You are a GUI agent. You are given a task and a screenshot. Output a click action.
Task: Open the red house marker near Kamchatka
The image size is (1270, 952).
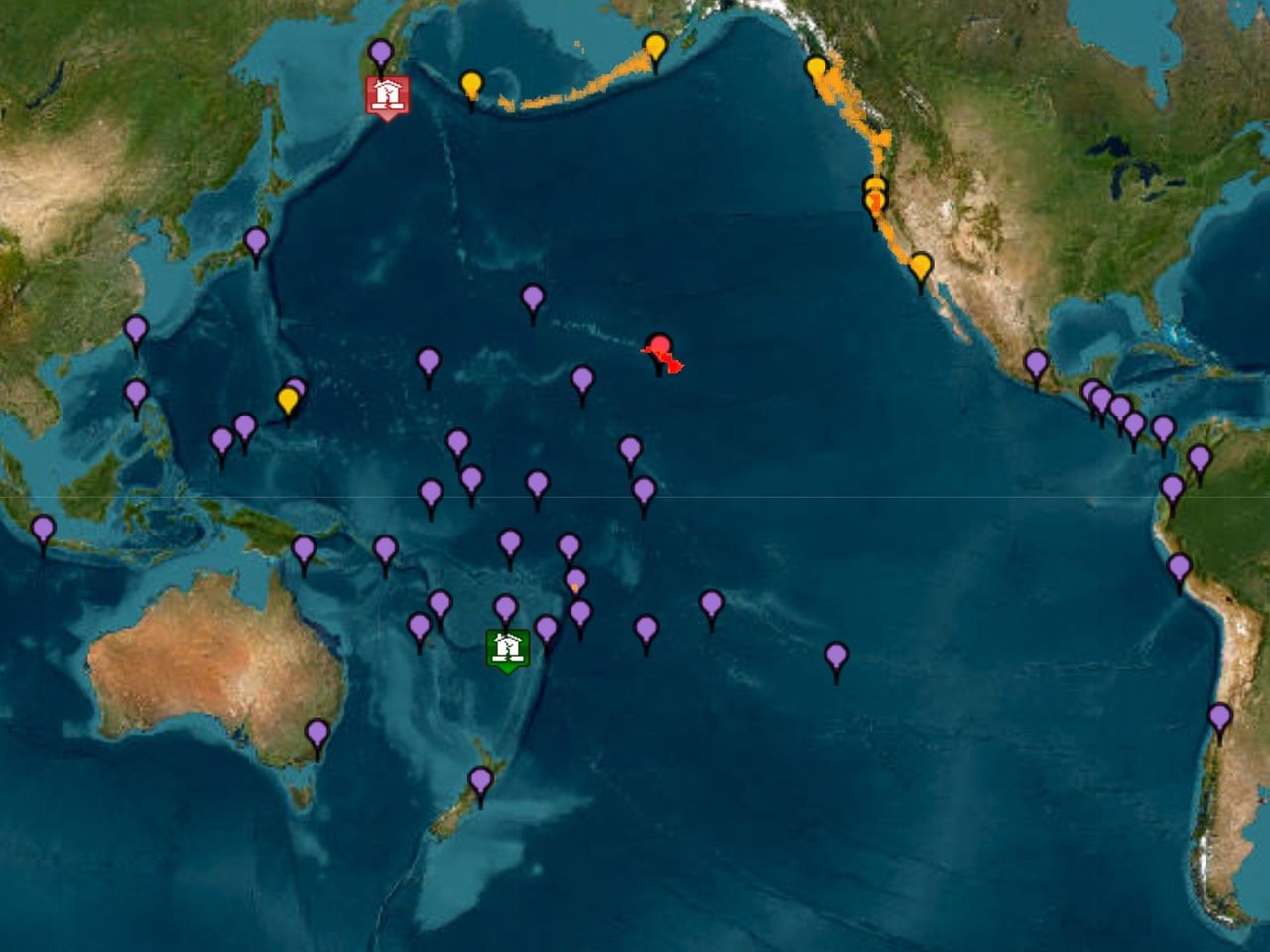(x=387, y=96)
